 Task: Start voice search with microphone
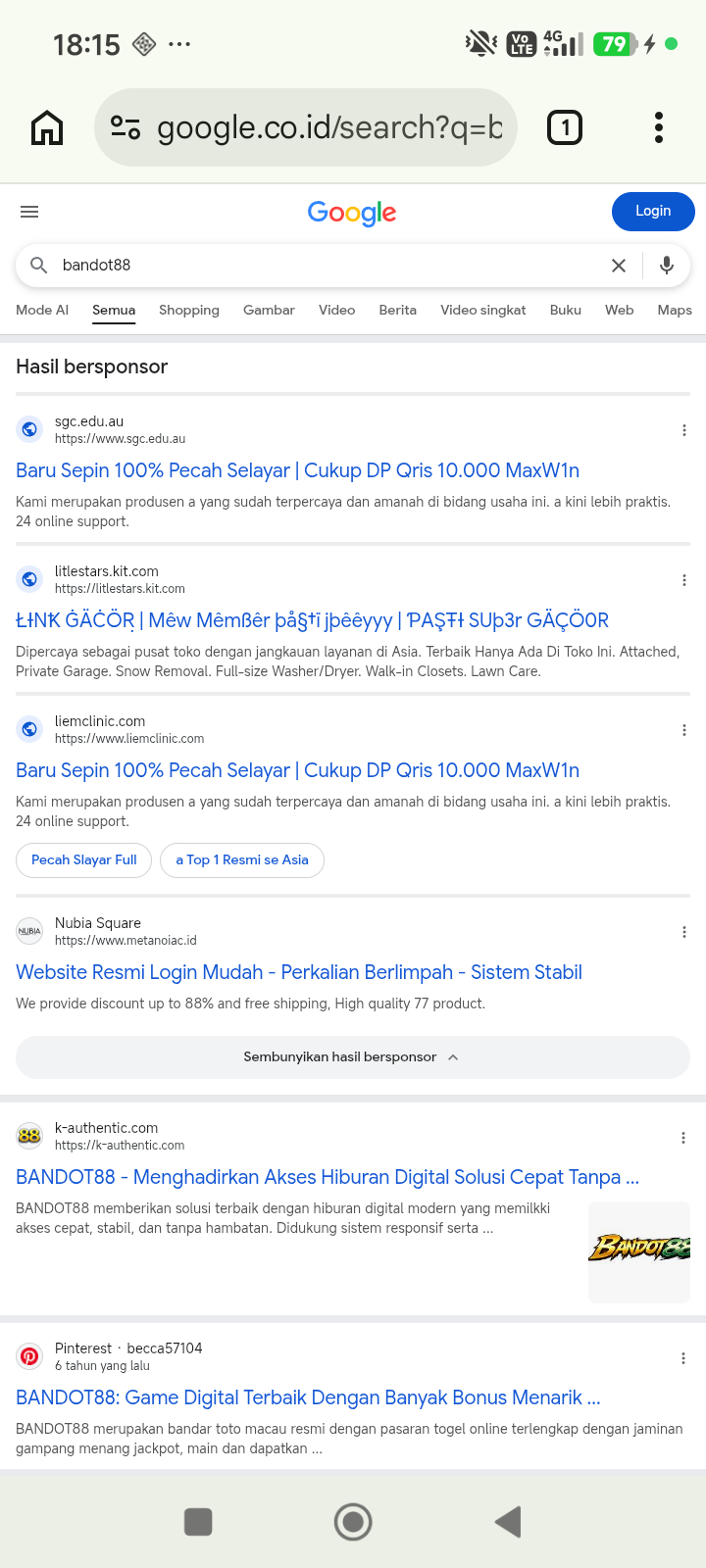click(x=667, y=266)
